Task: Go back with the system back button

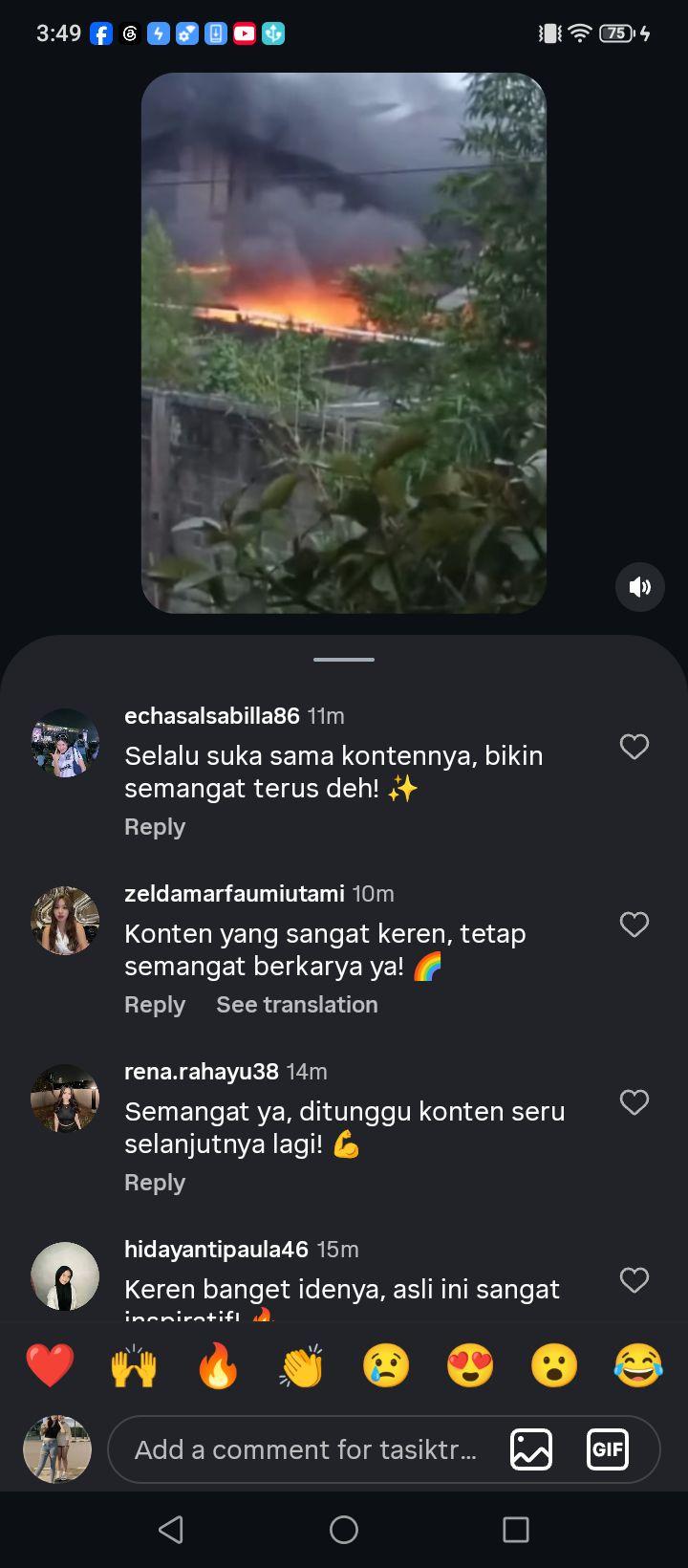Action: click(171, 1530)
